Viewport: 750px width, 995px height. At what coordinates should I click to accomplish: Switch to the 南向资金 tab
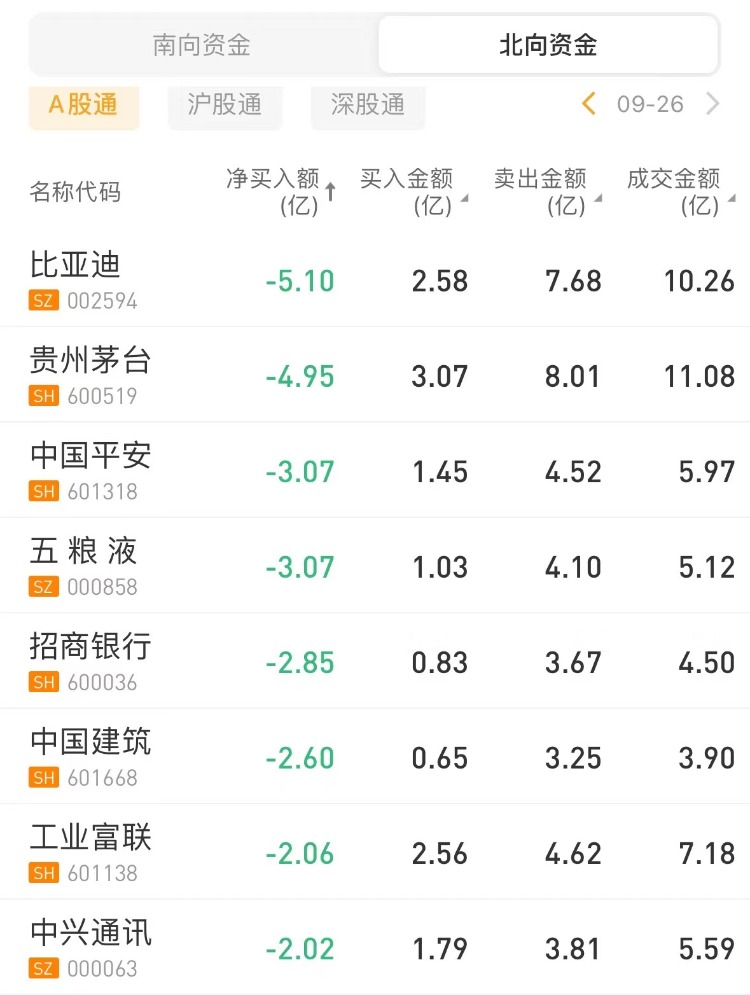coord(202,45)
